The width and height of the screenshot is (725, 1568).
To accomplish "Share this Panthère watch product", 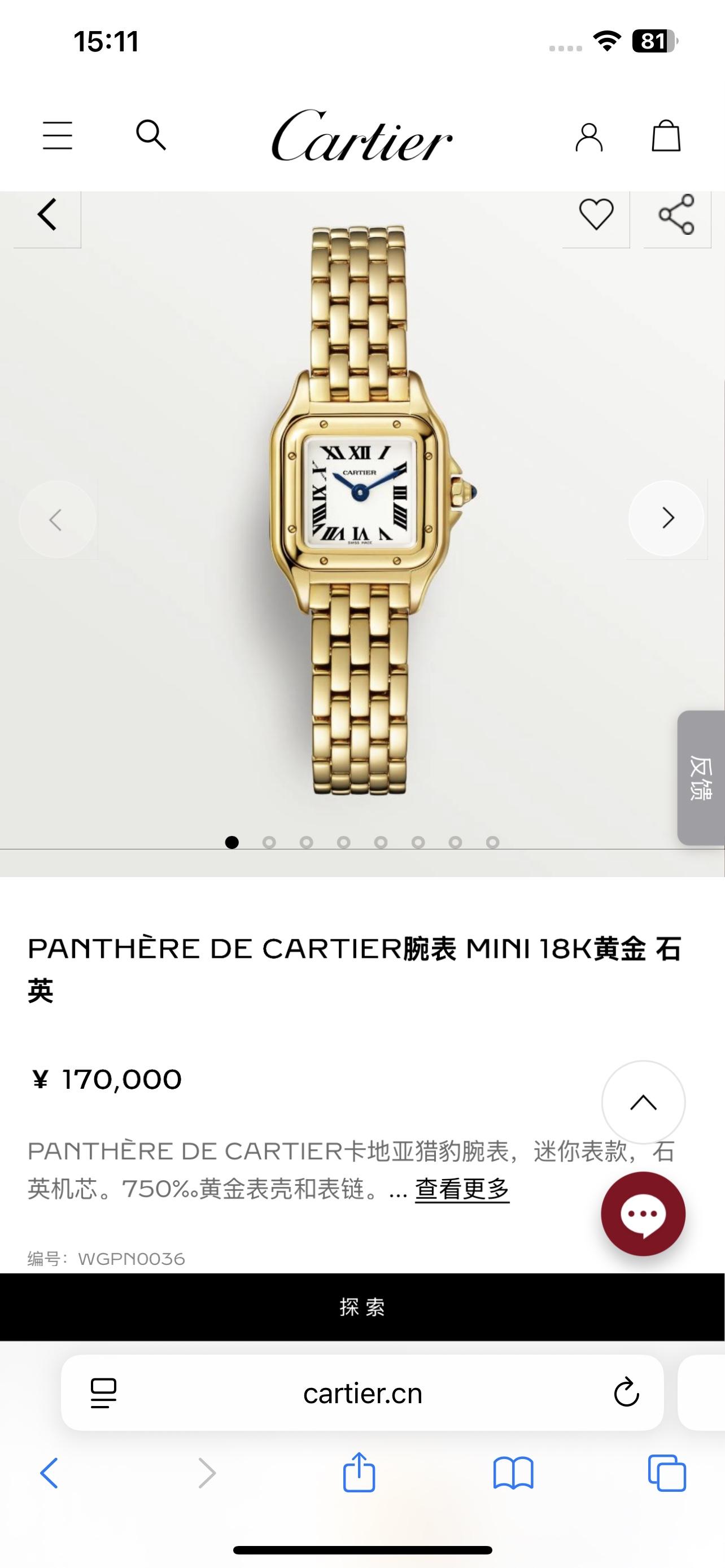I will (x=676, y=215).
